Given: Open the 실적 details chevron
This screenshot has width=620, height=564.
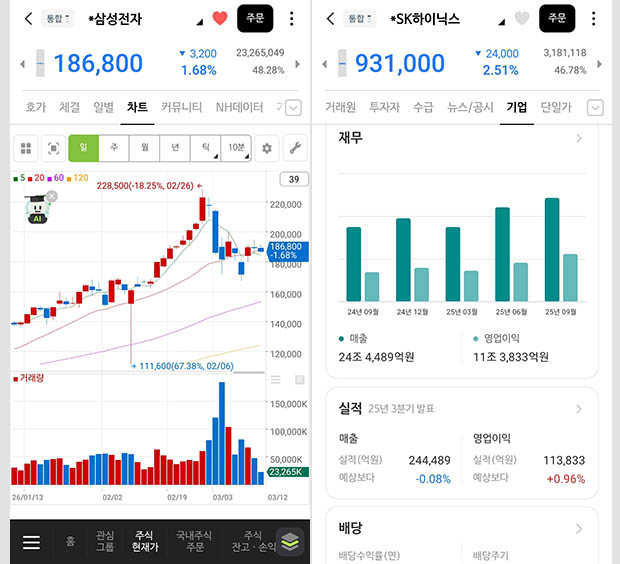Looking at the screenshot, I should pyautogui.click(x=578, y=409).
